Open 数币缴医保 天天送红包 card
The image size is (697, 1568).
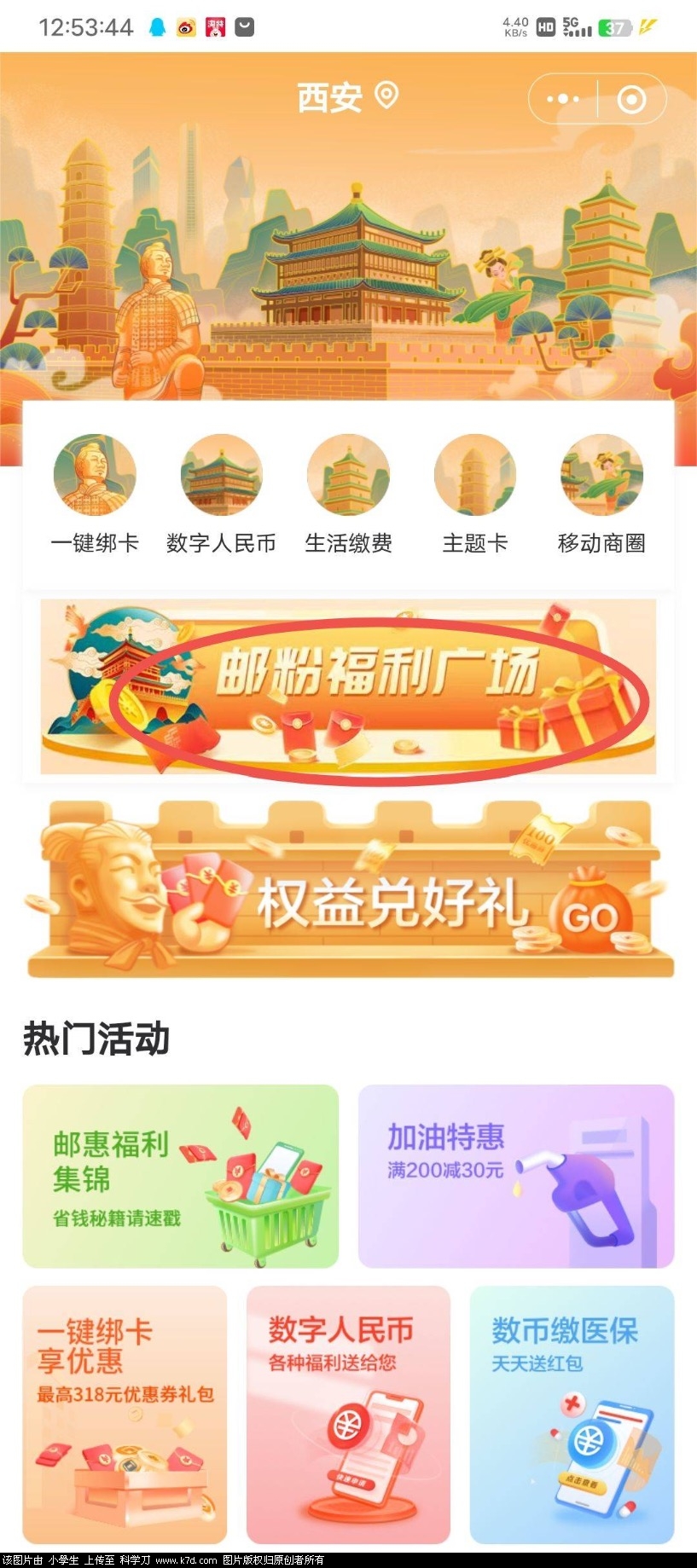point(572,1415)
